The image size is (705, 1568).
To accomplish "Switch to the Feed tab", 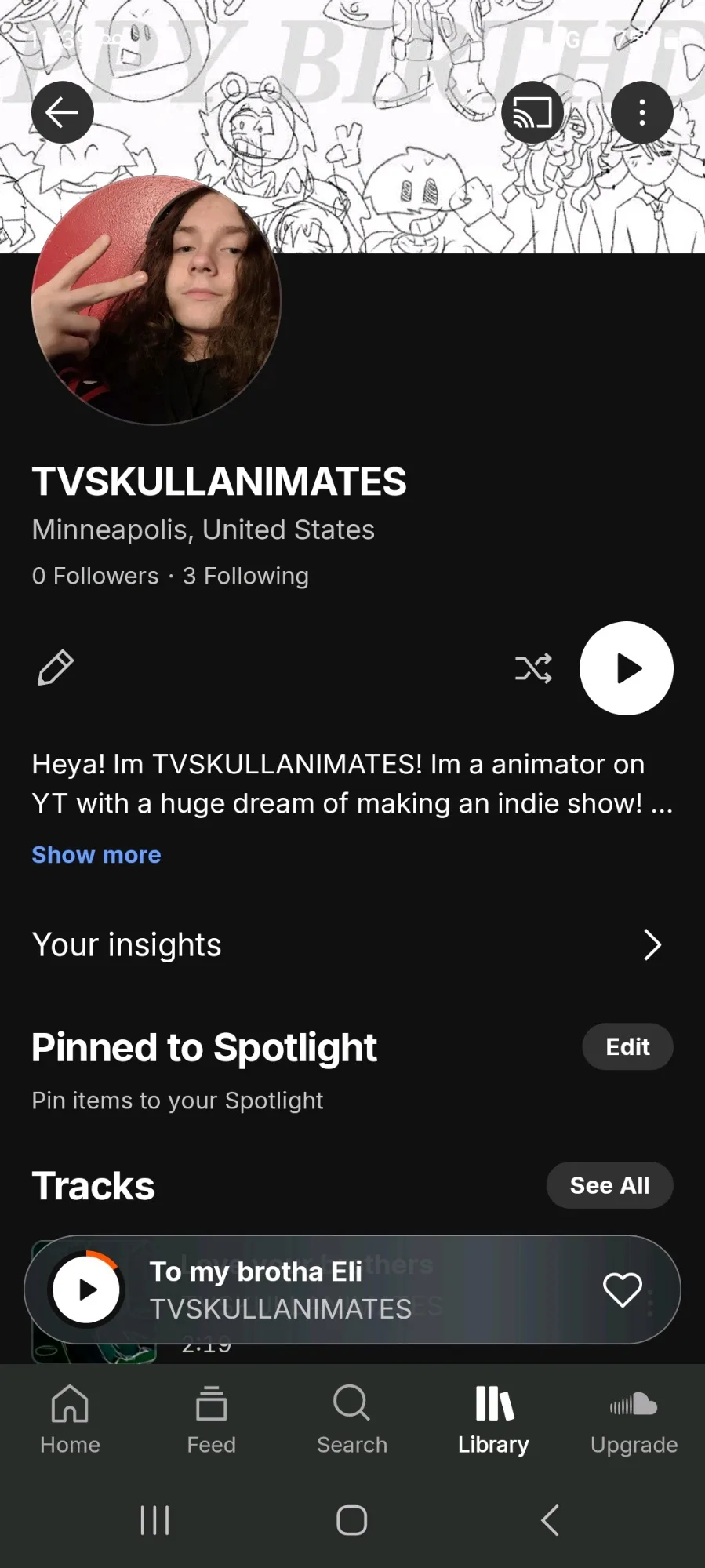I will (x=211, y=1419).
